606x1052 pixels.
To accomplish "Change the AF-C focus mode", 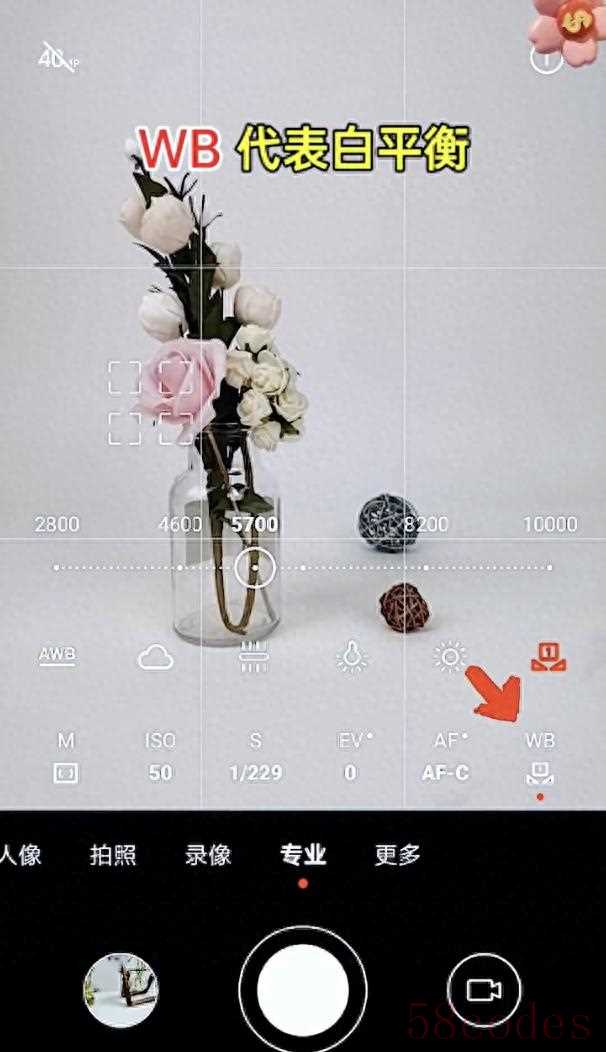I will click(445, 758).
